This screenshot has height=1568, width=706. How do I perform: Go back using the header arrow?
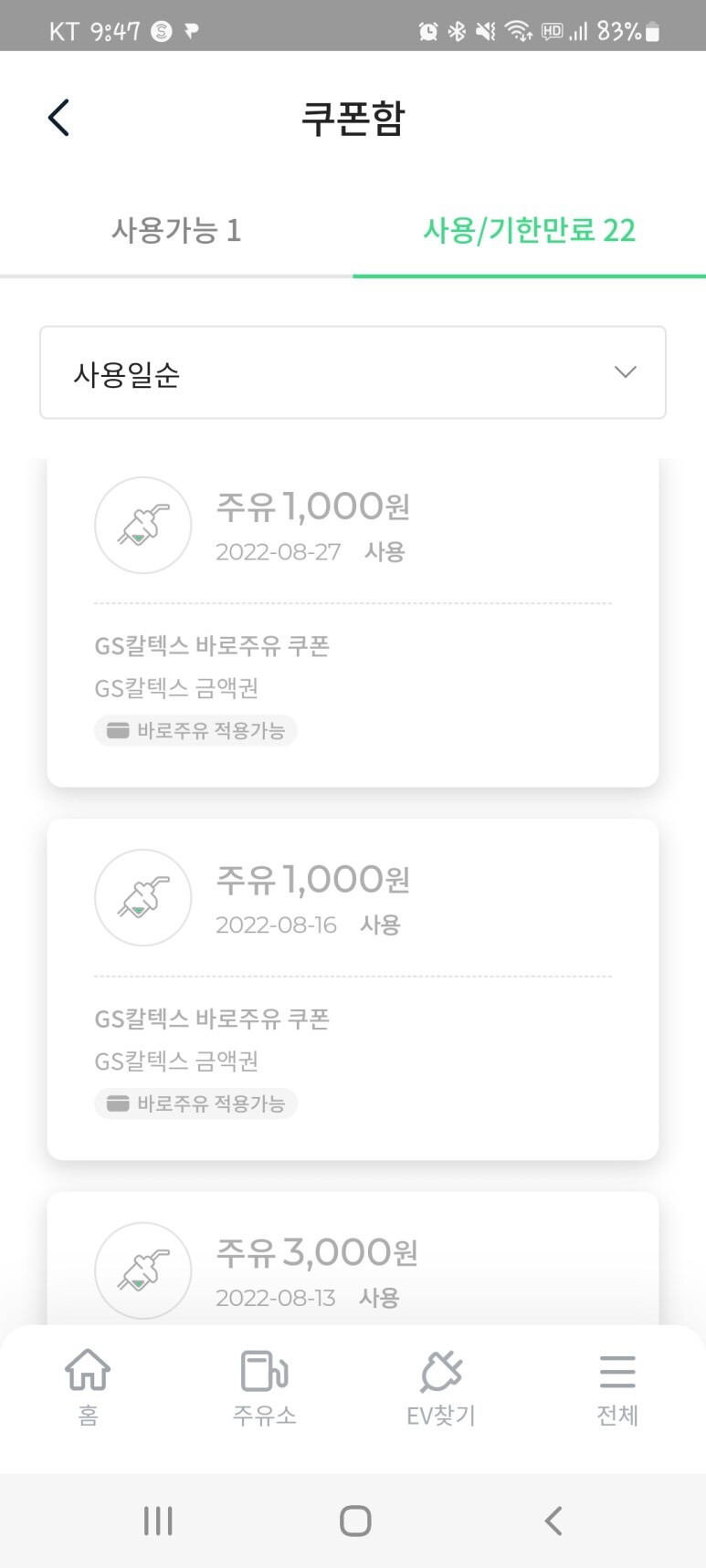(58, 118)
